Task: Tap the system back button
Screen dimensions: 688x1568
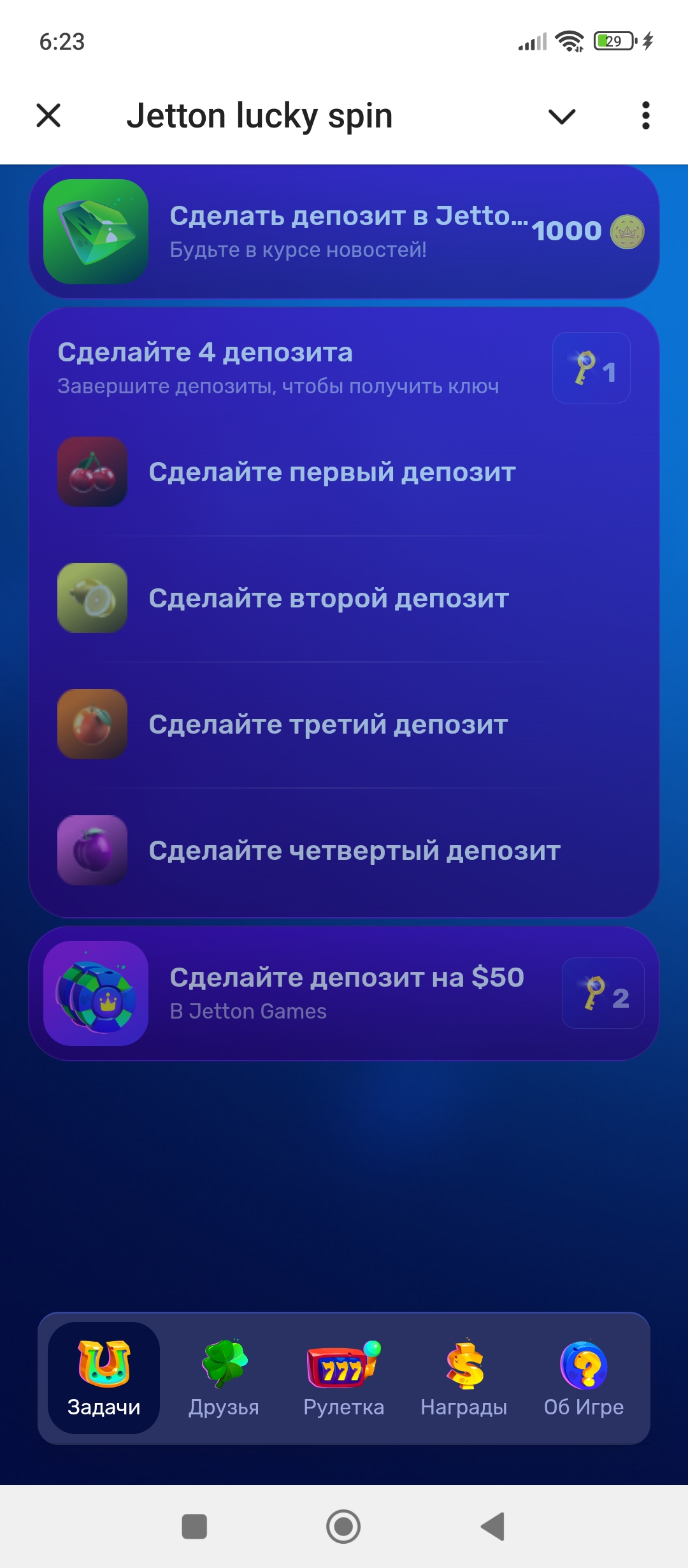Action: click(493, 1527)
